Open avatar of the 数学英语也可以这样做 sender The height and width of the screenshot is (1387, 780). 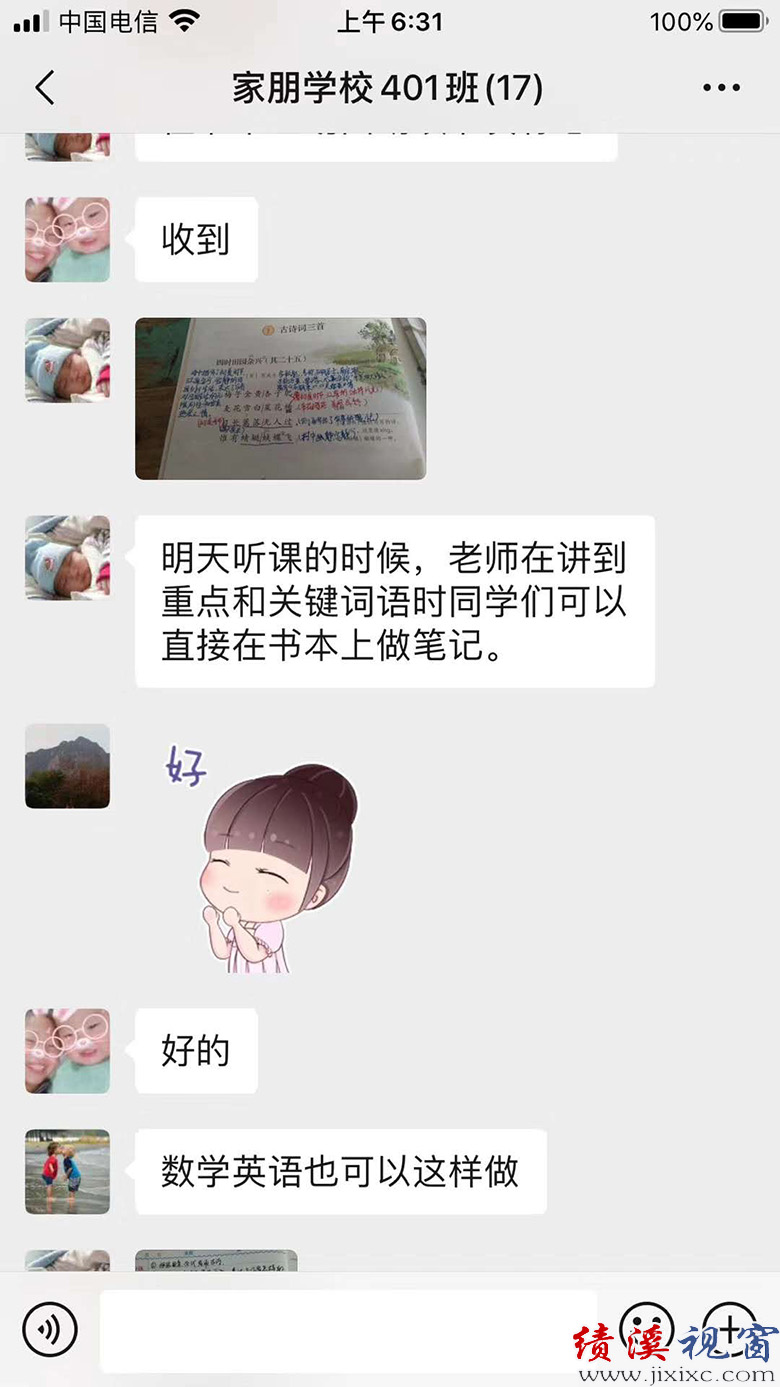pos(67,1171)
